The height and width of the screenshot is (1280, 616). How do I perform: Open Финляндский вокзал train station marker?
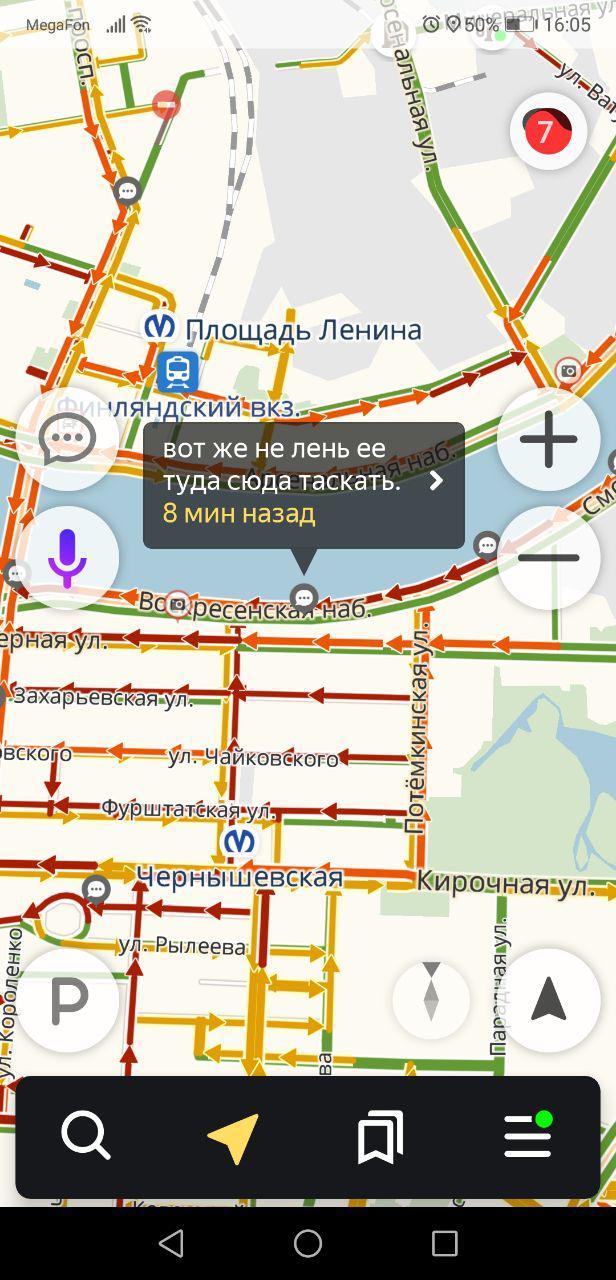point(177,371)
